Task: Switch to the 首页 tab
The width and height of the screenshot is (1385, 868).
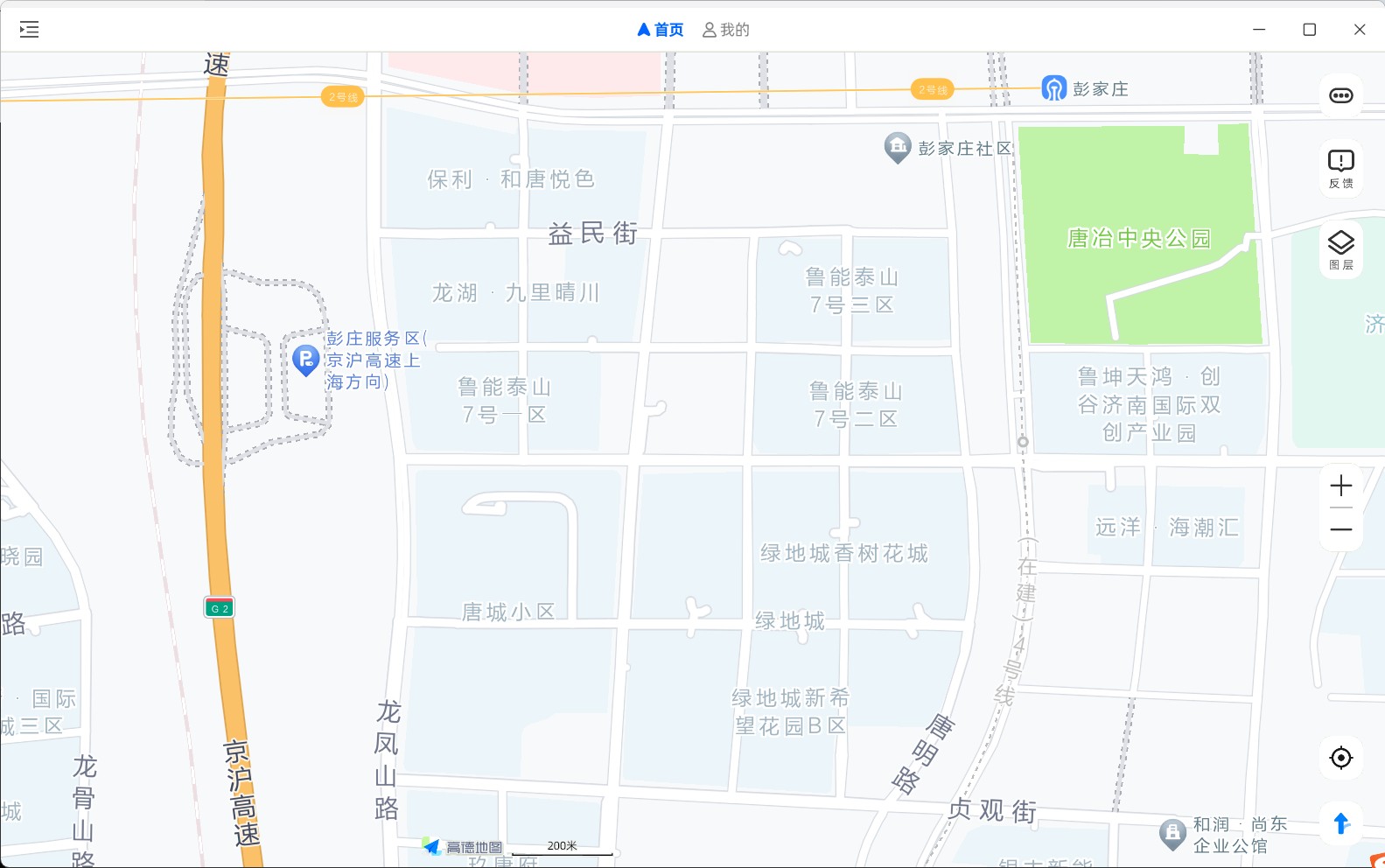Action: coord(661,30)
